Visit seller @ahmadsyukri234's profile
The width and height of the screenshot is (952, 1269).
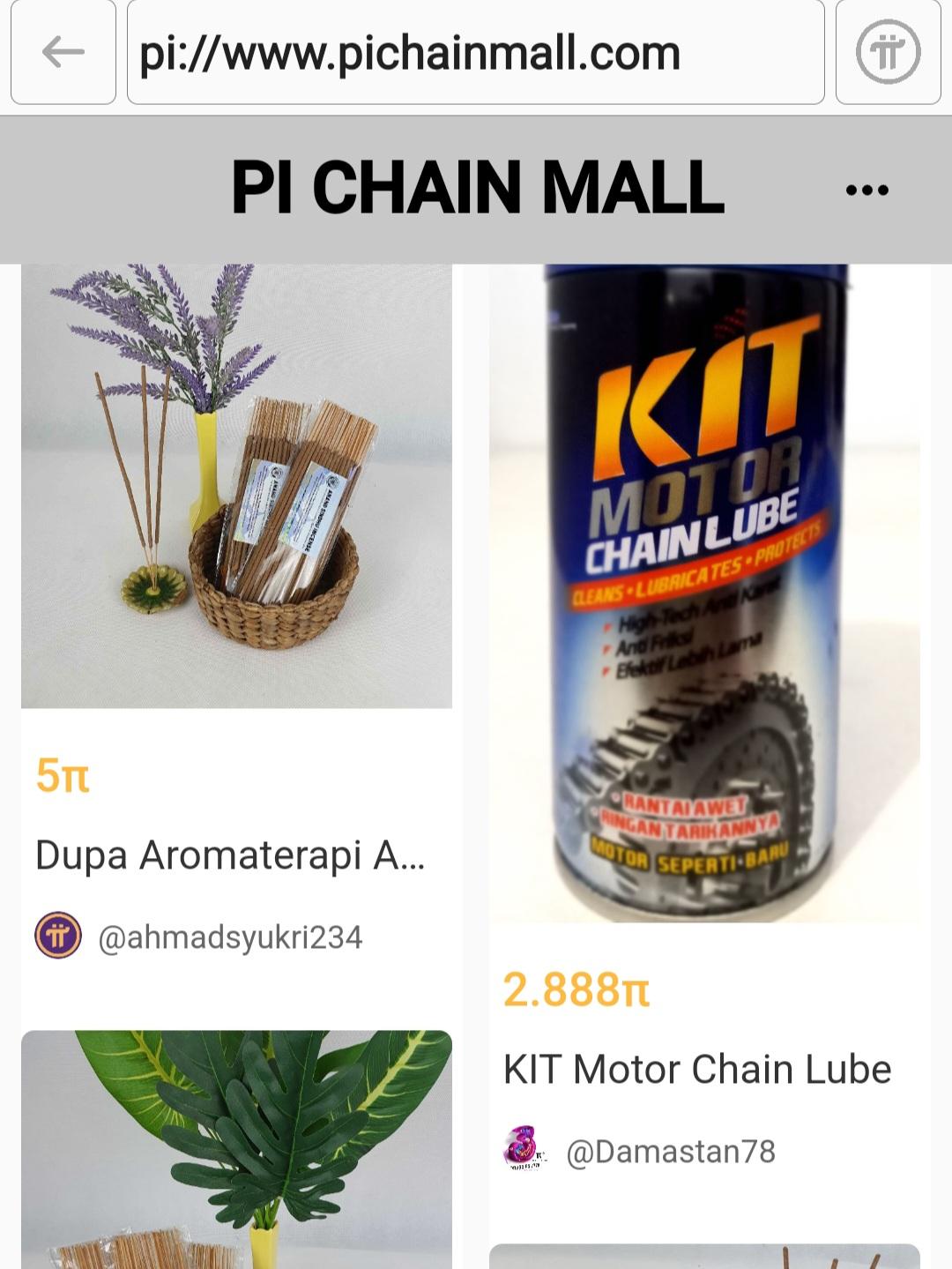[229, 937]
